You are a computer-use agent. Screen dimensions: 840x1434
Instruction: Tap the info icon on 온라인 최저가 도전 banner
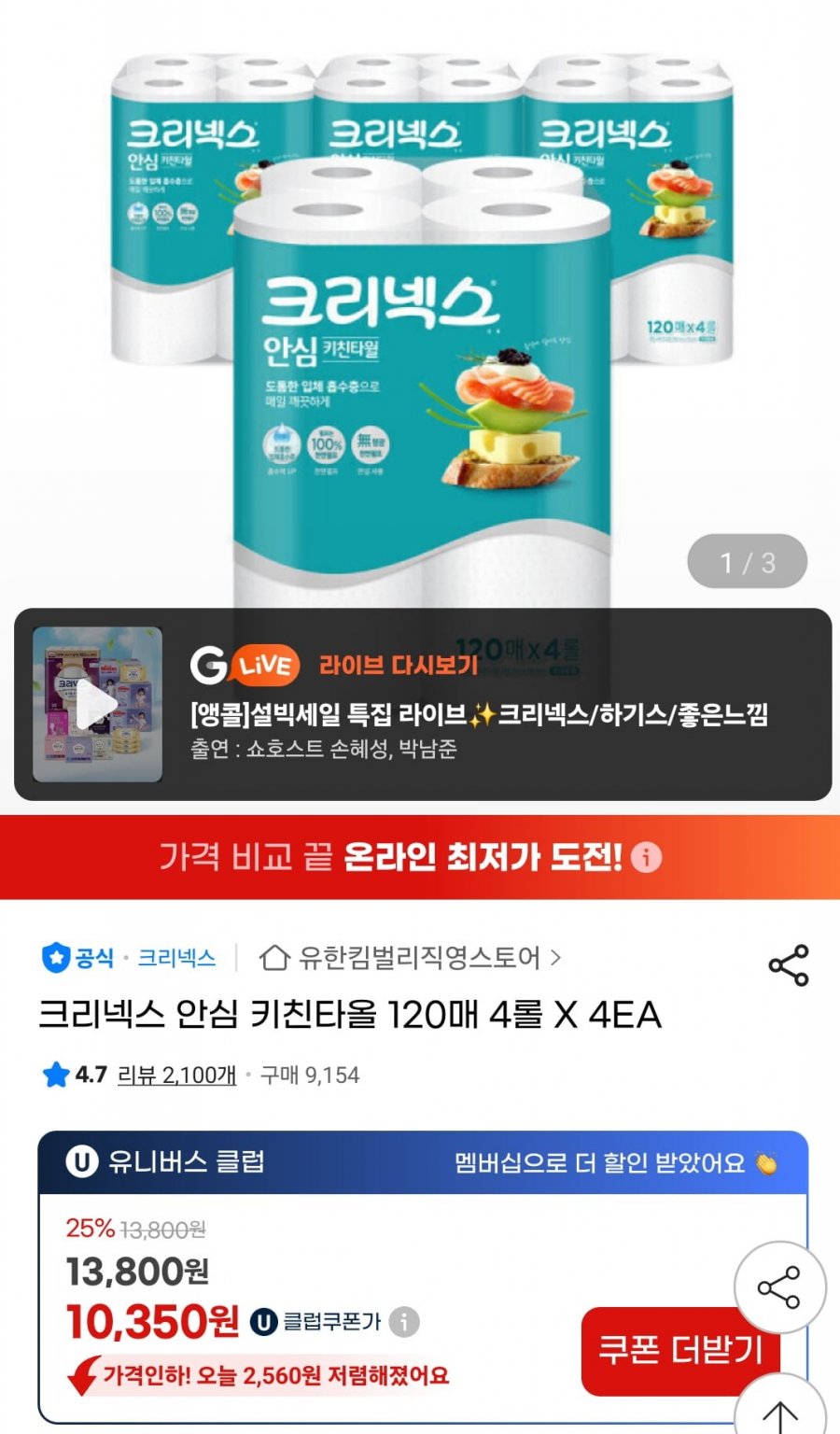coord(646,857)
